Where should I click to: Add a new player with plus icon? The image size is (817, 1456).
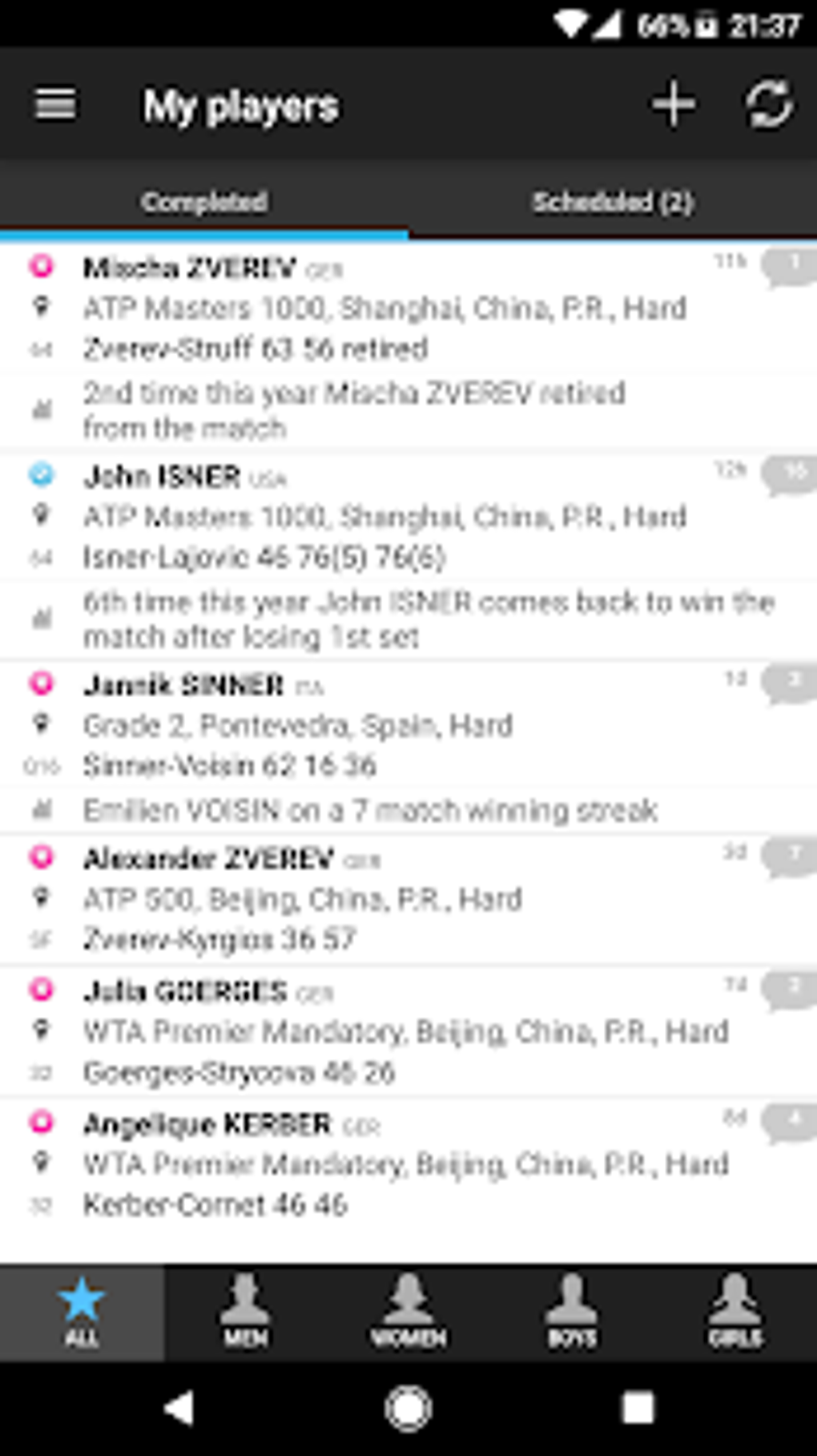point(673,105)
